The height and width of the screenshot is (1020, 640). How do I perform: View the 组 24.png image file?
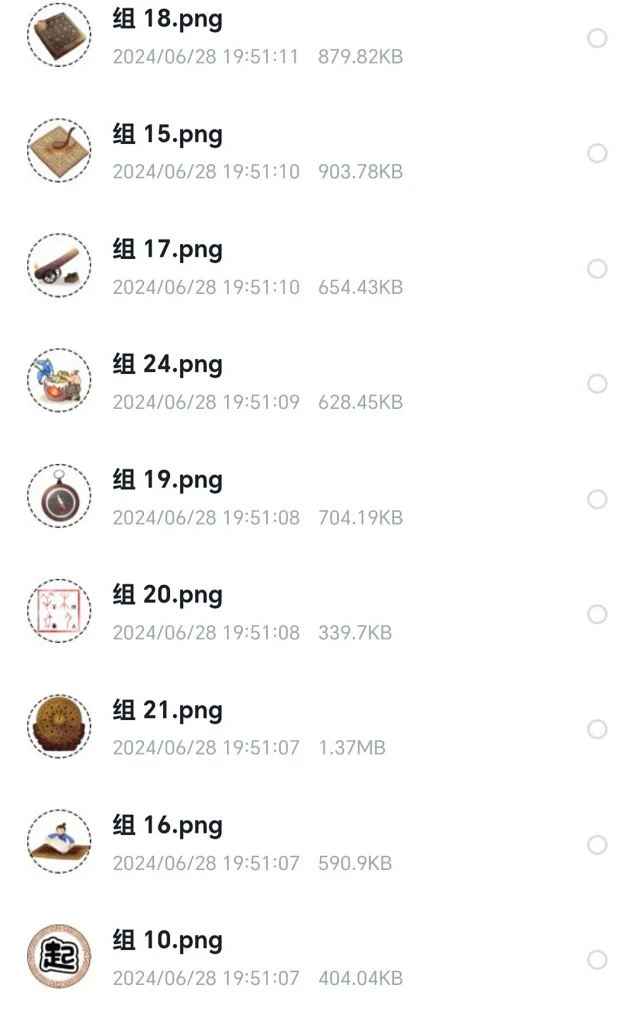pos(168,365)
